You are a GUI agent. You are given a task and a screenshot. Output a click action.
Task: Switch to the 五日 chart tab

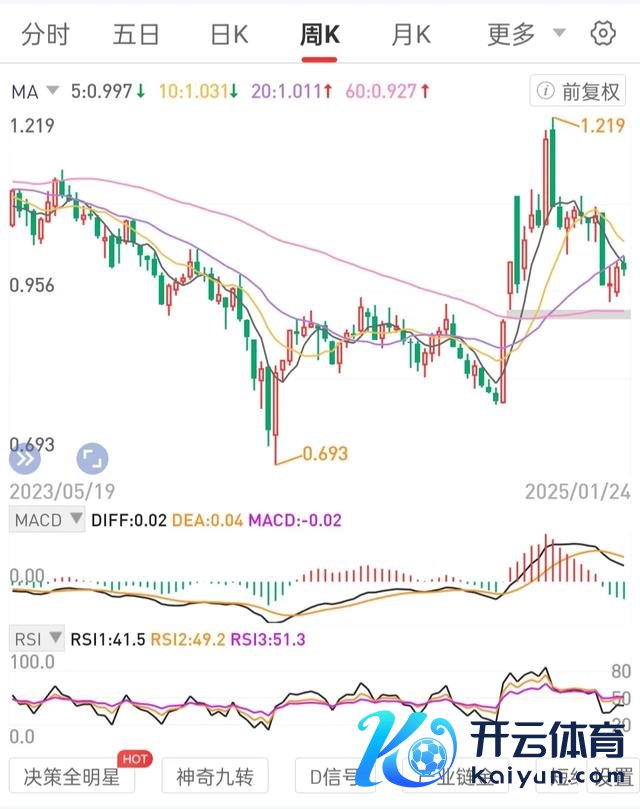(136, 35)
